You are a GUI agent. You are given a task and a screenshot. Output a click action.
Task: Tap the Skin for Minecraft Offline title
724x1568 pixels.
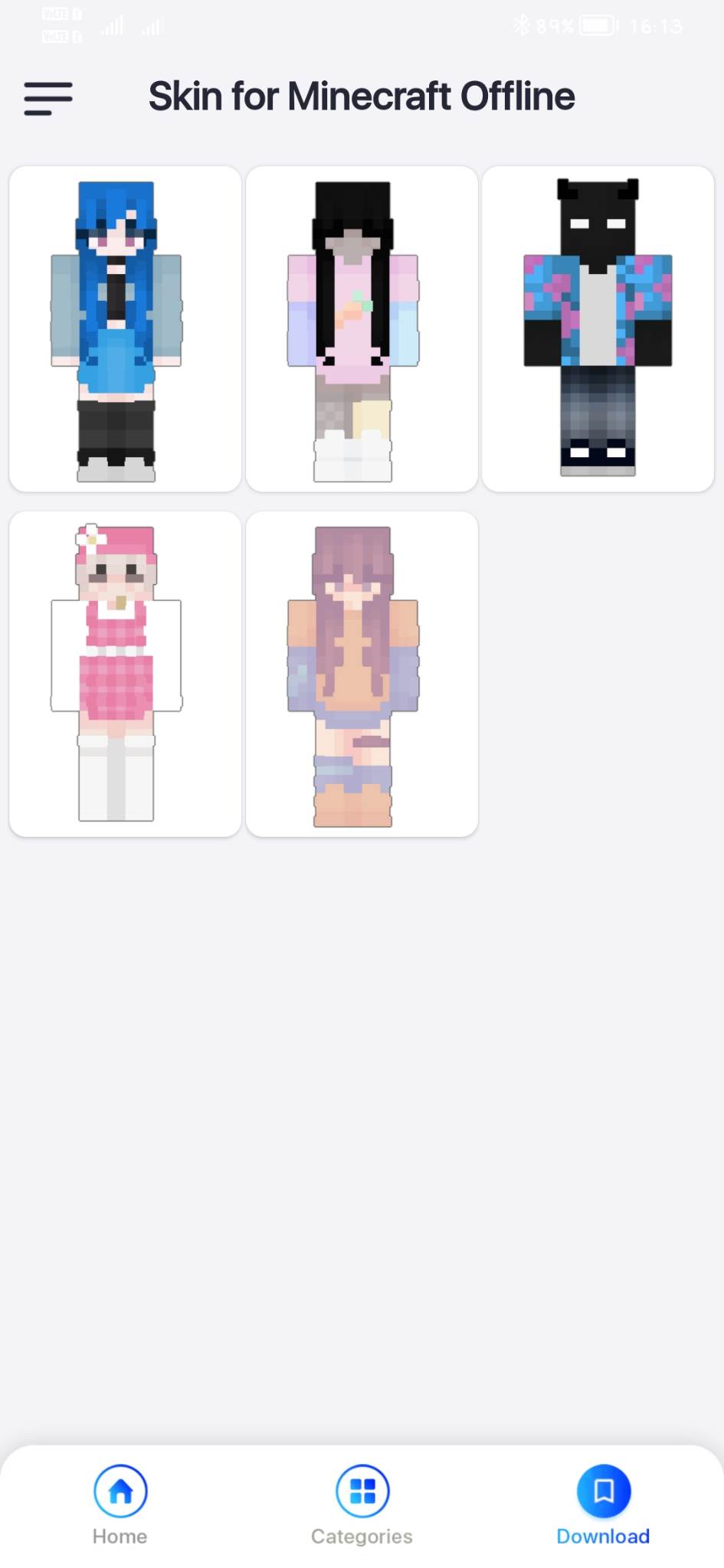click(x=362, y=96)
